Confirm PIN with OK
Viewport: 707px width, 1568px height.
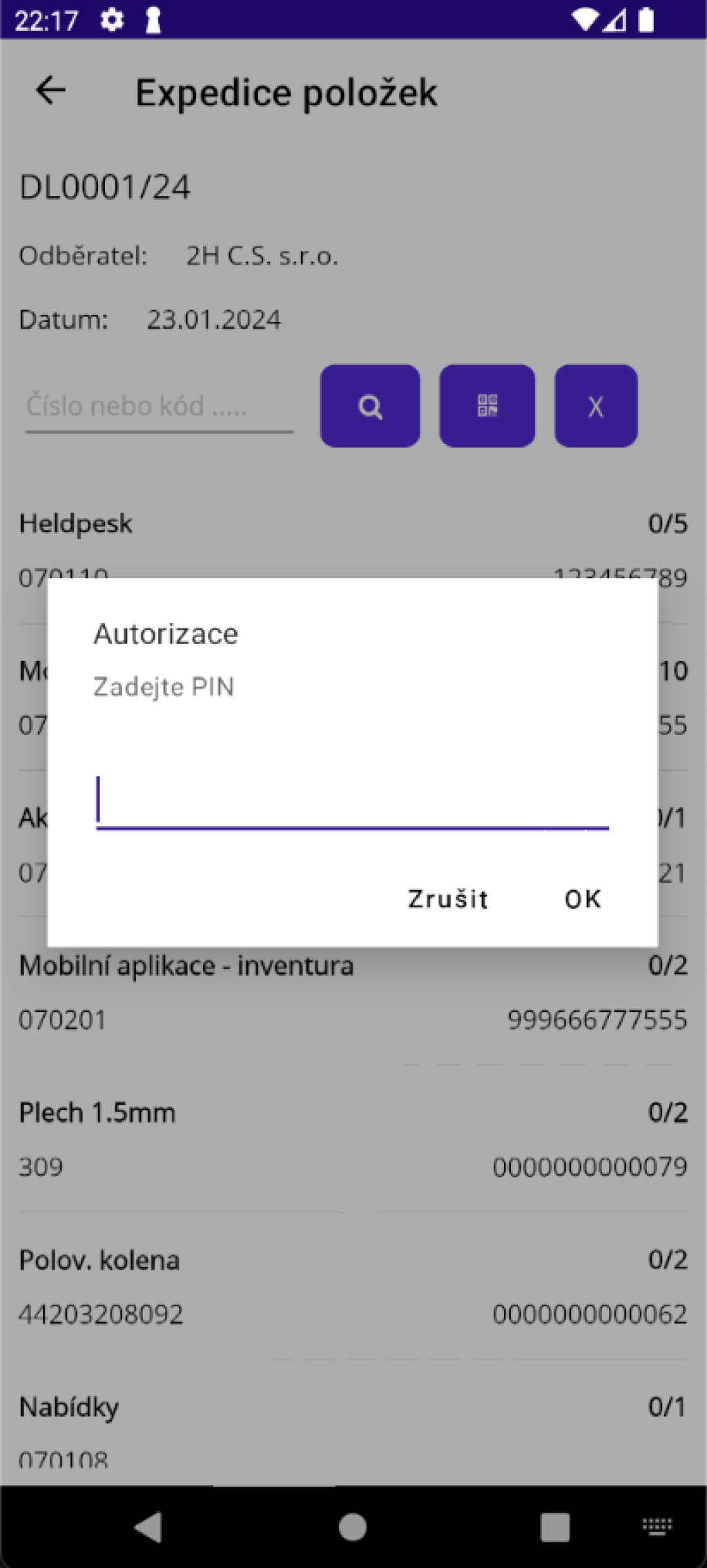pyautogui.click(x=583, y=899)
